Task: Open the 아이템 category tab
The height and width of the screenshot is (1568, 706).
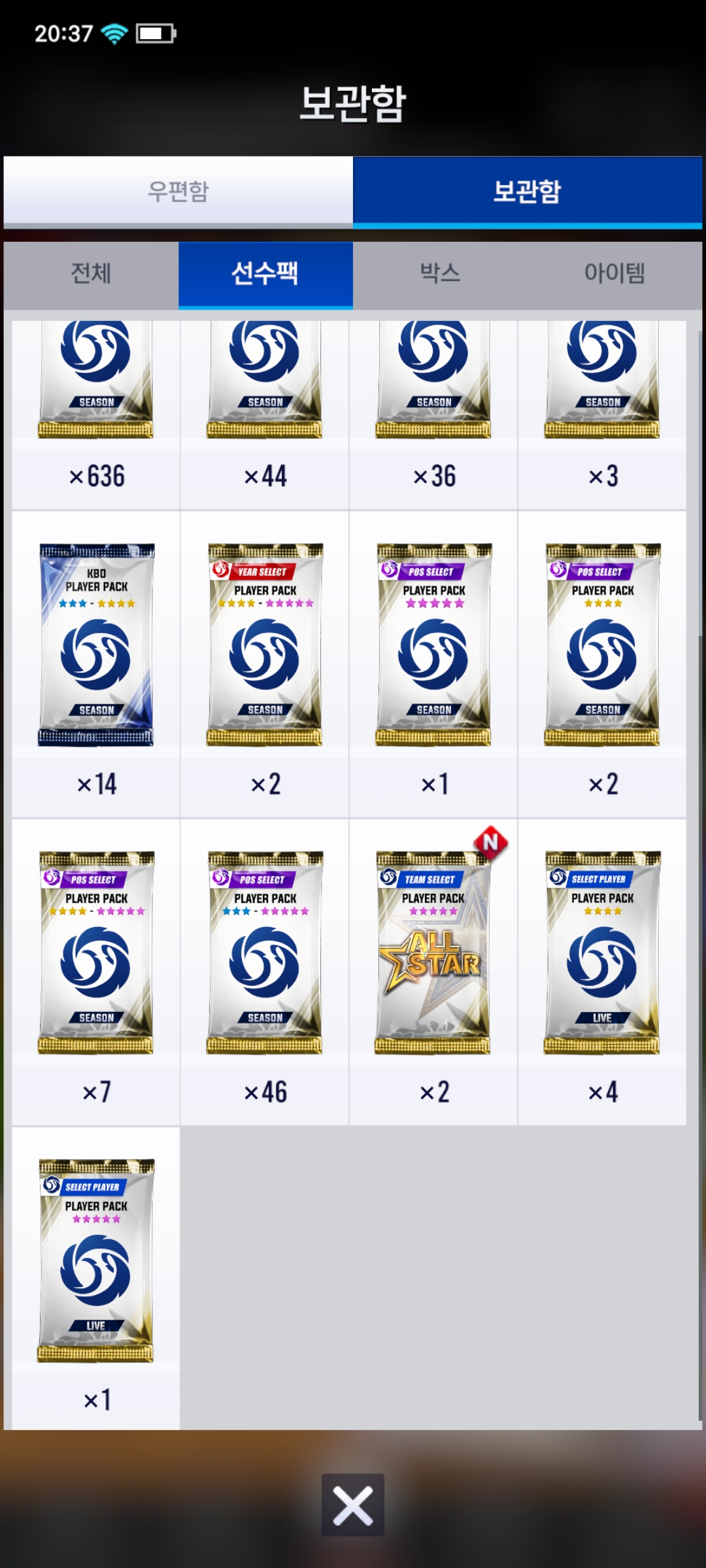Action: pos(614,273)
